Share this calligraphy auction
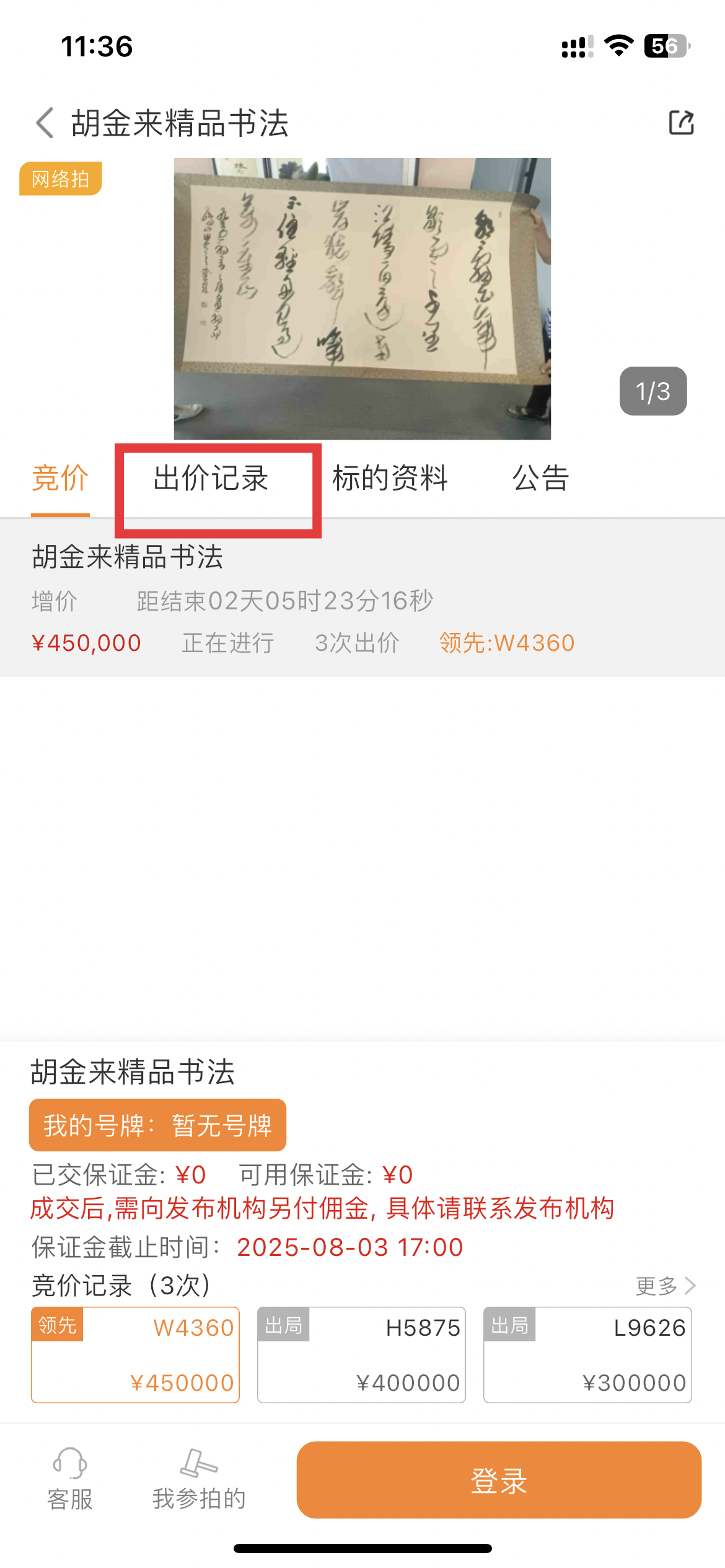 [x=681, y=123]
